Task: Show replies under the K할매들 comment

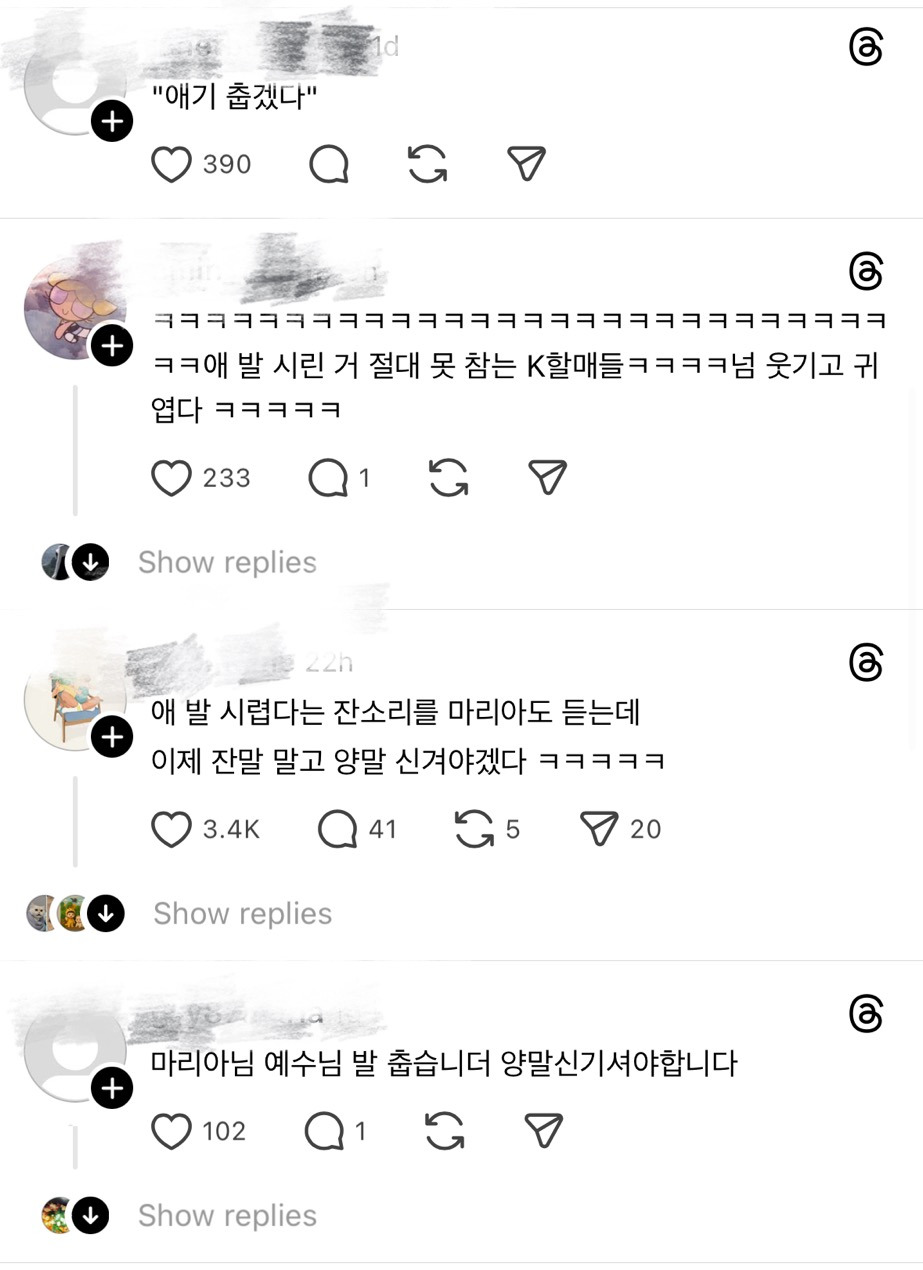Action: [x=227, y=562]
